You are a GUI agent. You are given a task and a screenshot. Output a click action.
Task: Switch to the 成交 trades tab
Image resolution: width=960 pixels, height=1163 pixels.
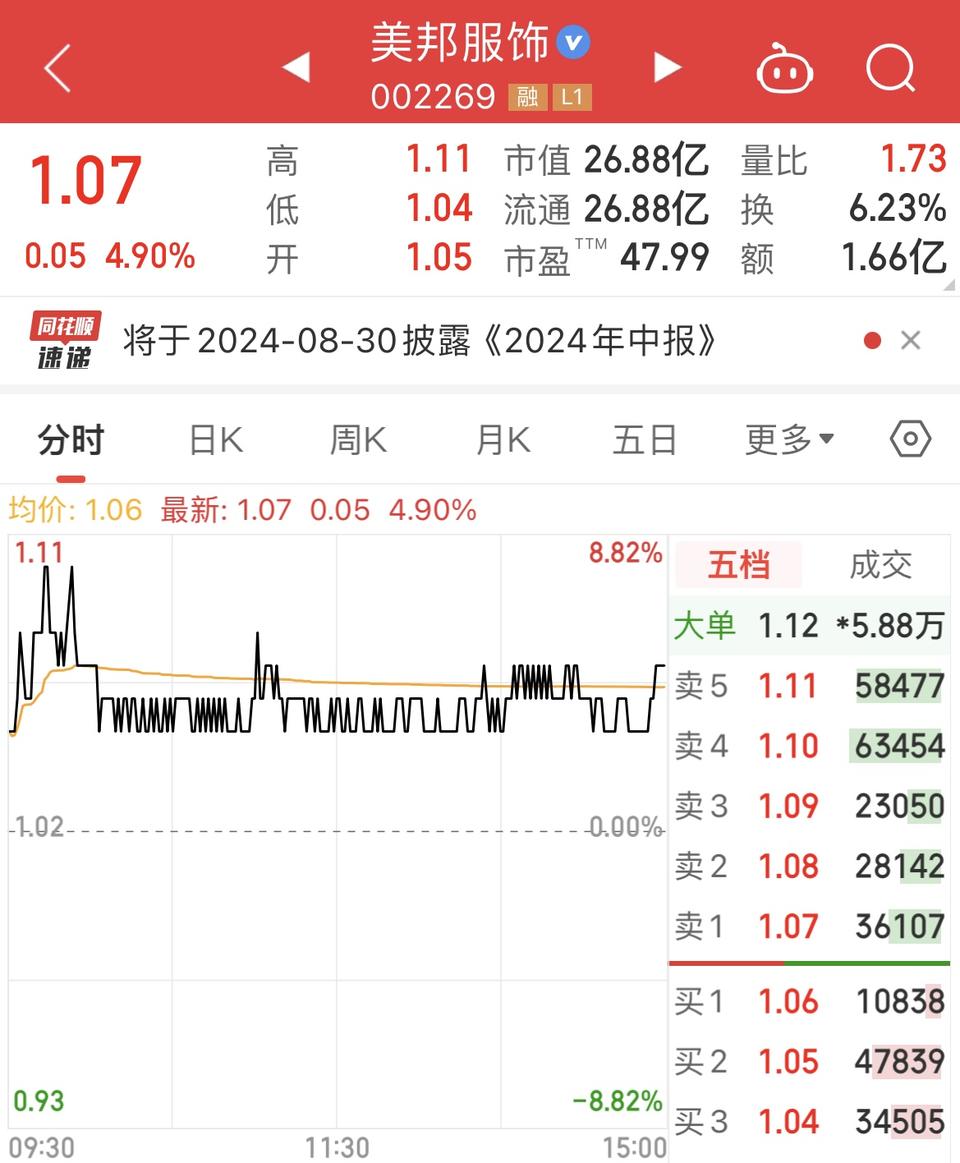(x=880, y=565)
